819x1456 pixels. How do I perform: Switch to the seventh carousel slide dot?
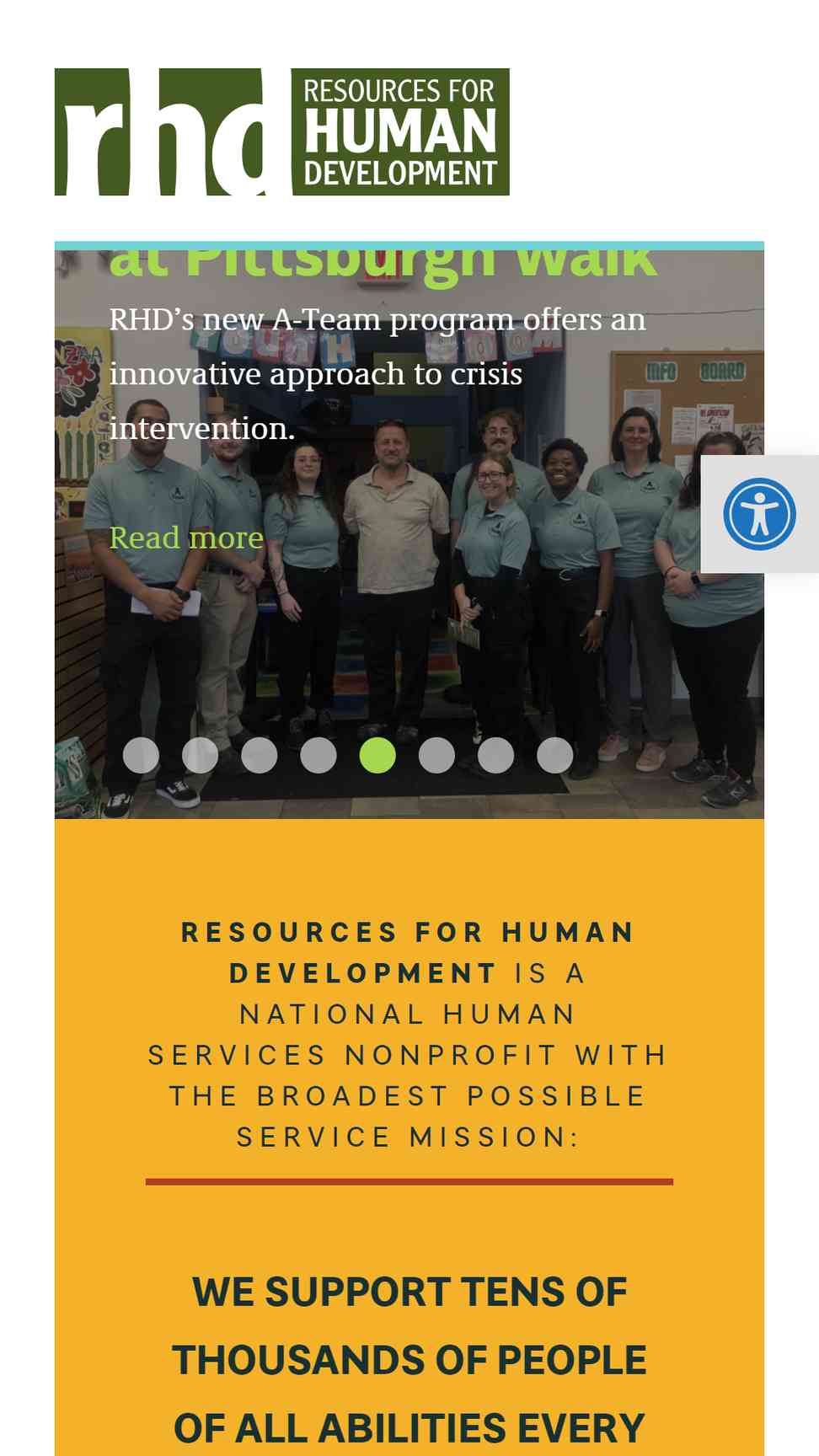495,755
